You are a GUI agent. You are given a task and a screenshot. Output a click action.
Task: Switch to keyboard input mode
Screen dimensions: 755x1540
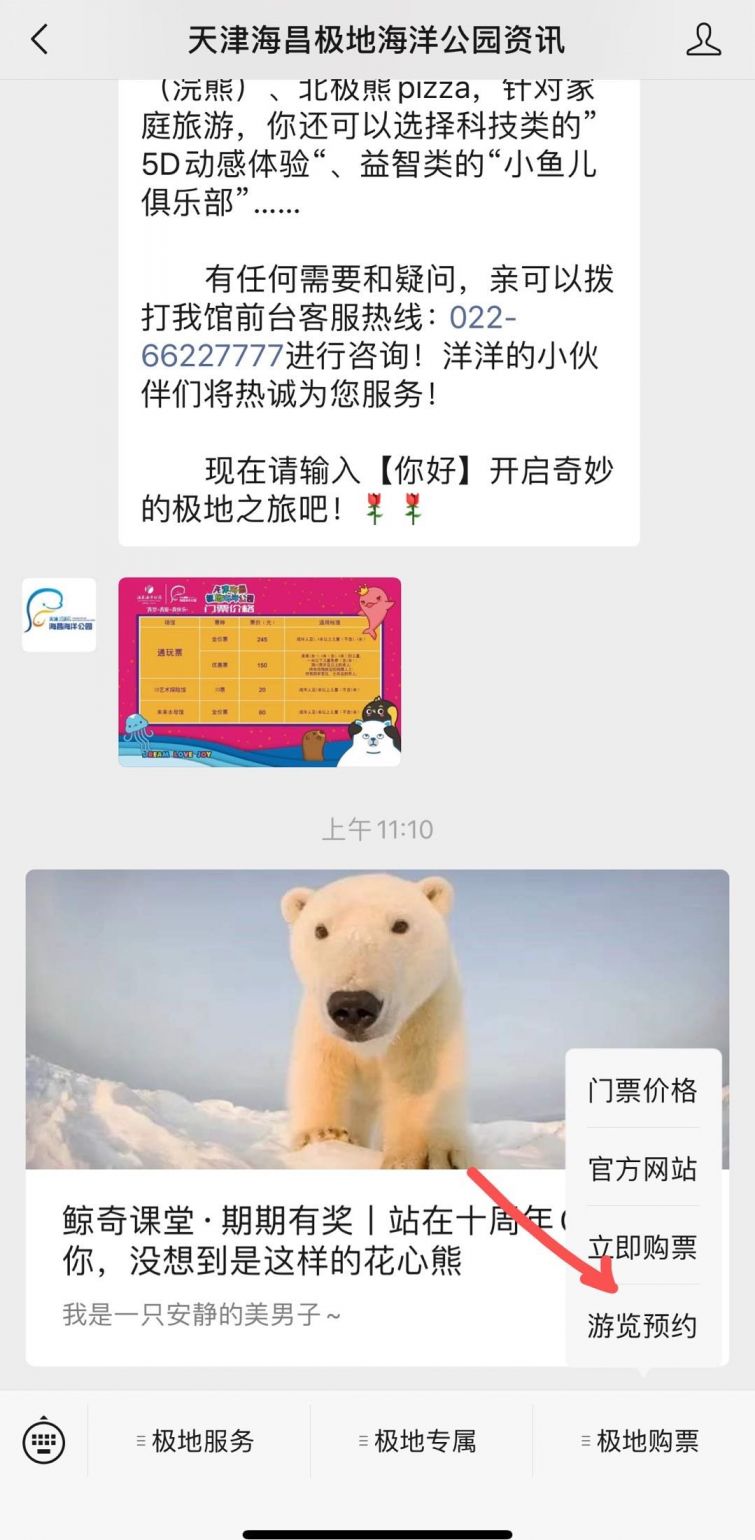(x=44, y=1441)
